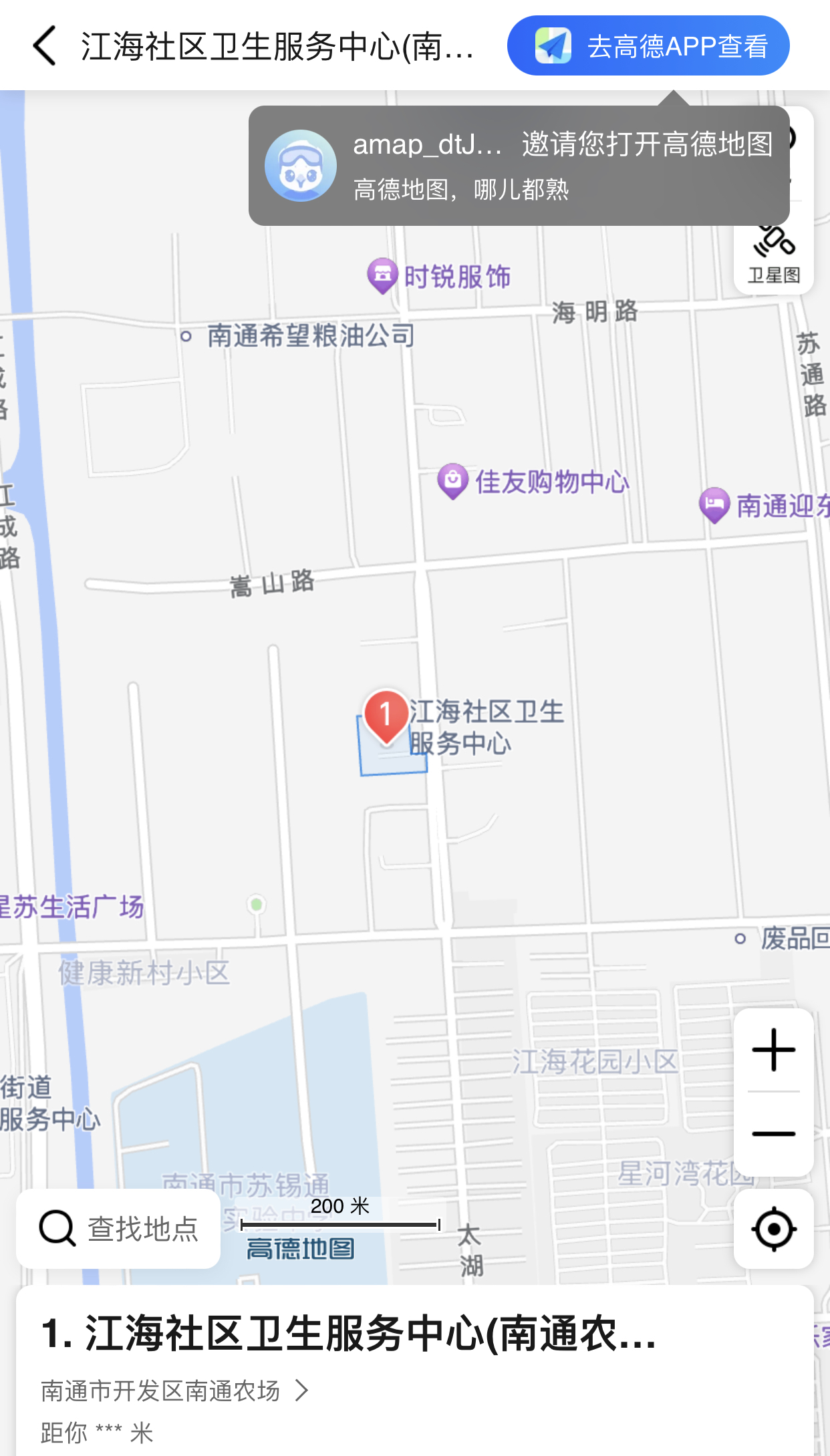Viewport: 830px width, 1456px height.
Task: Locate my current position
Action: coord(773,1228)
